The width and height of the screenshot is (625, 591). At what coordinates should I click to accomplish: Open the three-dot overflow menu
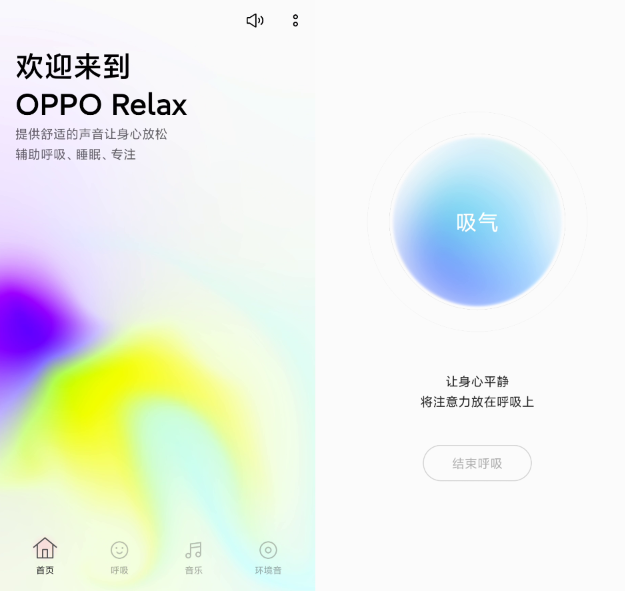pyautogui.click(x=295, y=20)
